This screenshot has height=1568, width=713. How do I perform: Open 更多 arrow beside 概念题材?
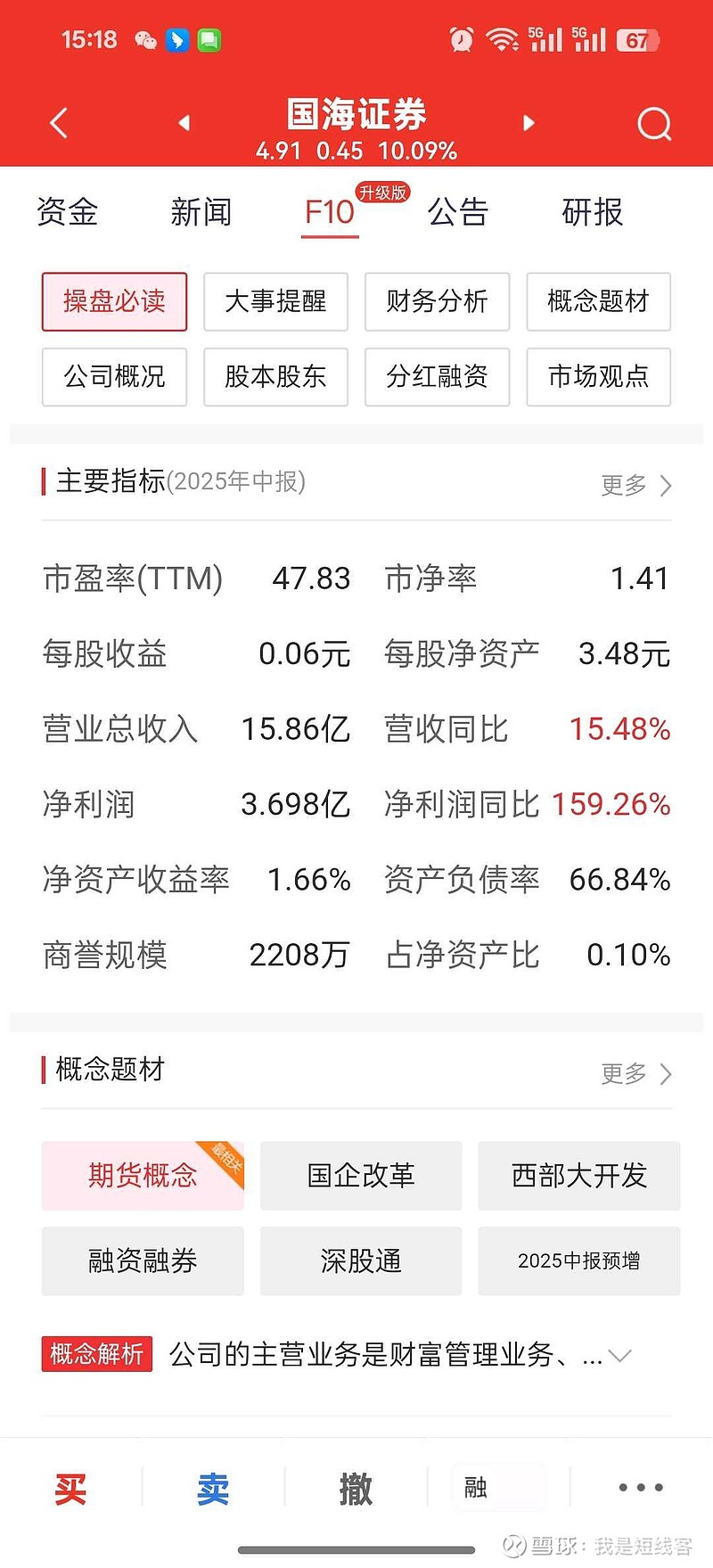pyautogui.click(x=636, y=1074)
